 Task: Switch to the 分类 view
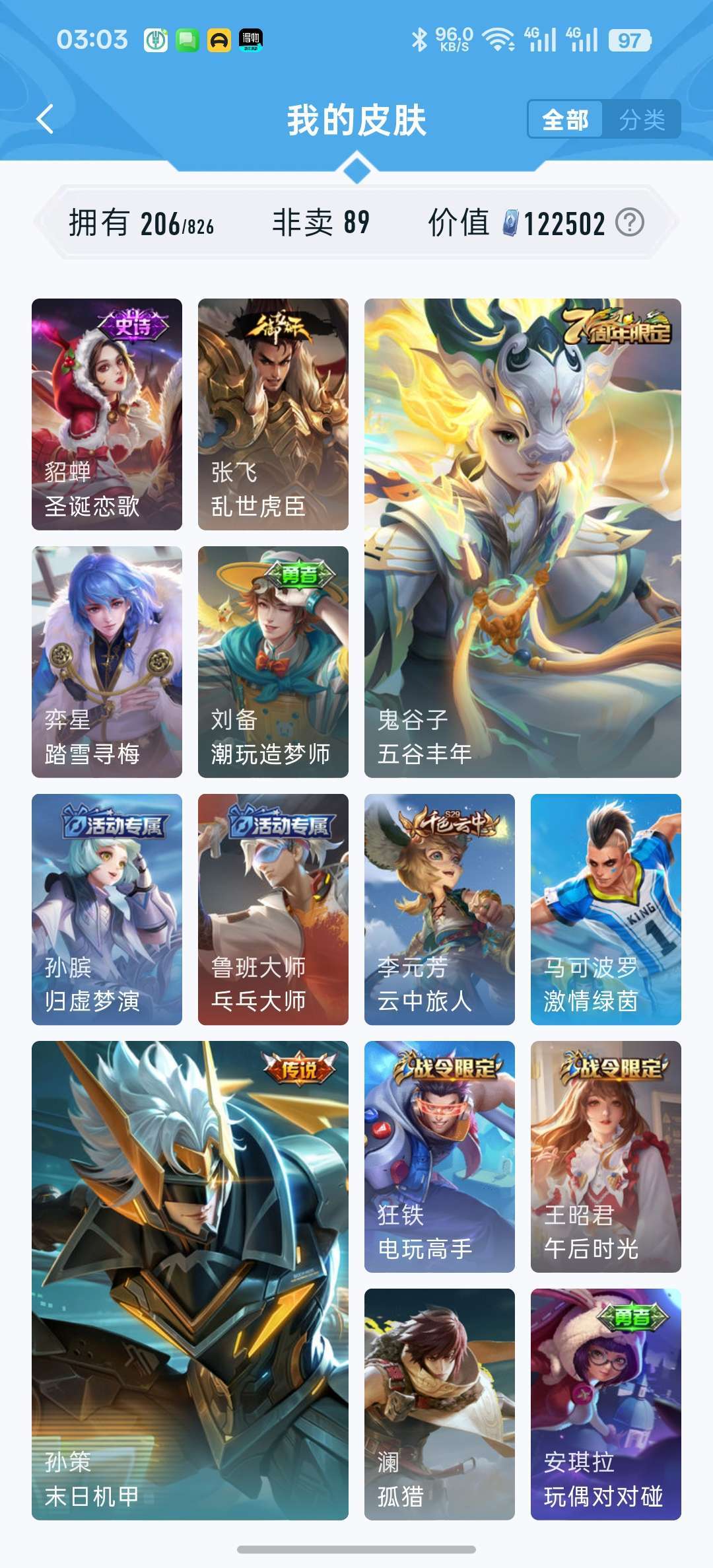tap(642, 120)
